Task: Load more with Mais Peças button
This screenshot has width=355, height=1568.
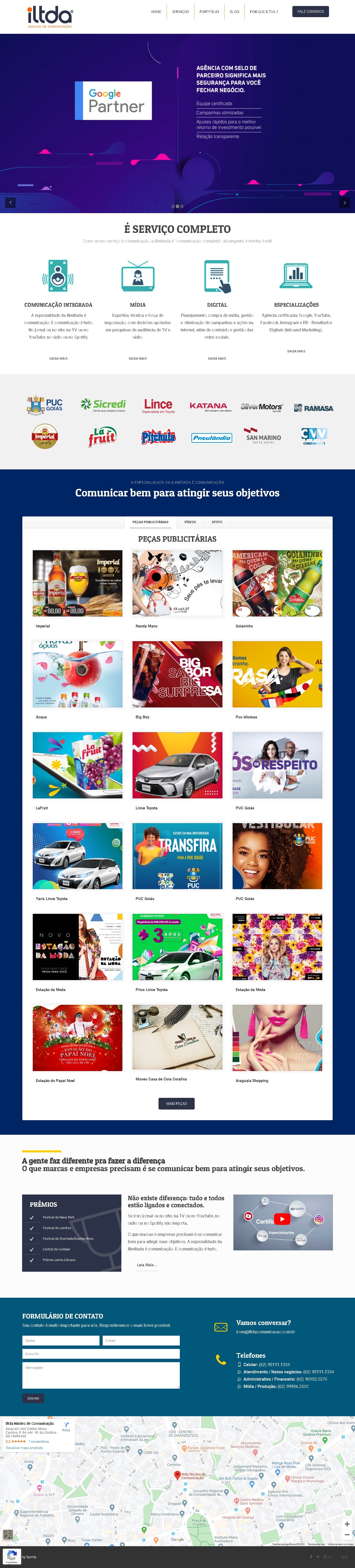Action: [x=176, y=1104]
